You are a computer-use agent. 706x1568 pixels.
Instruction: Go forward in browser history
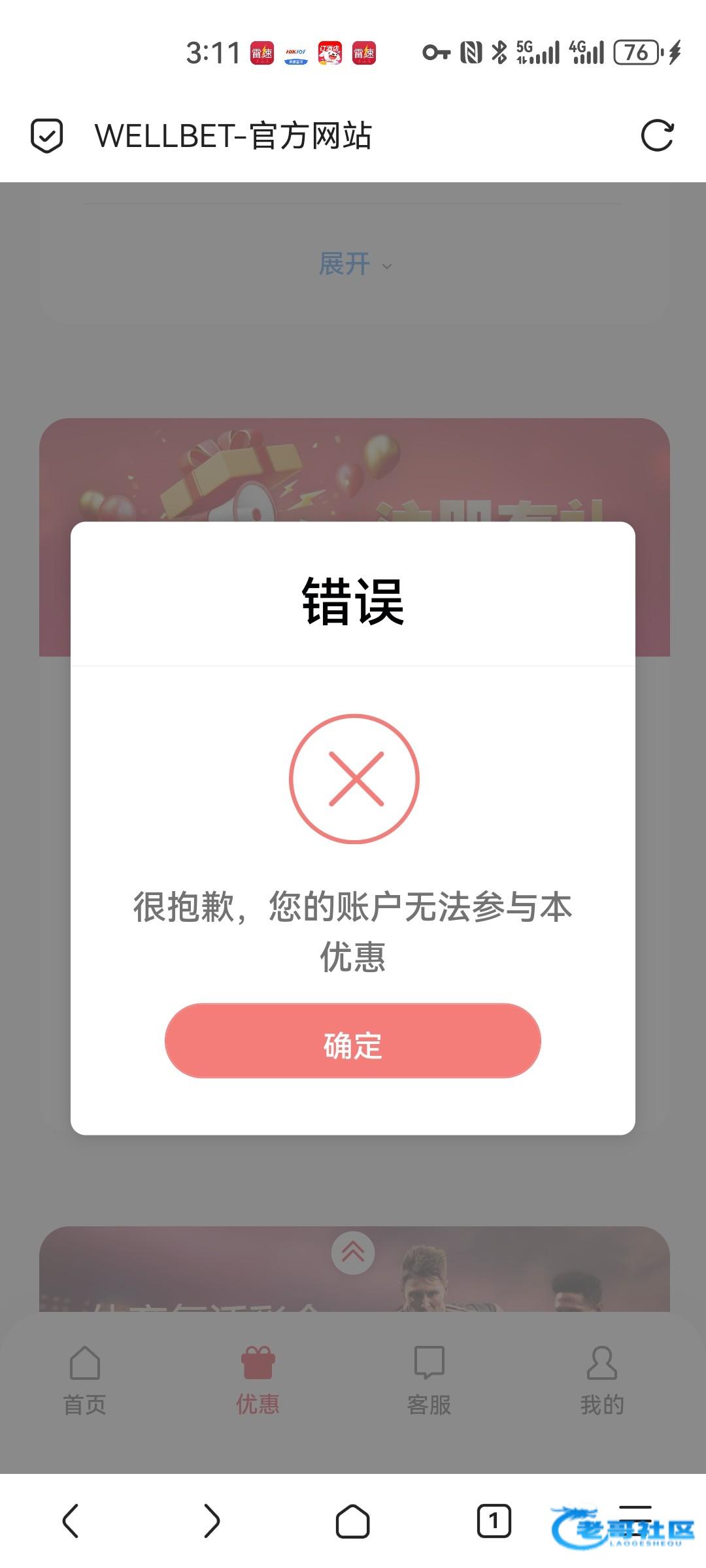click(x=211, y=1521)
